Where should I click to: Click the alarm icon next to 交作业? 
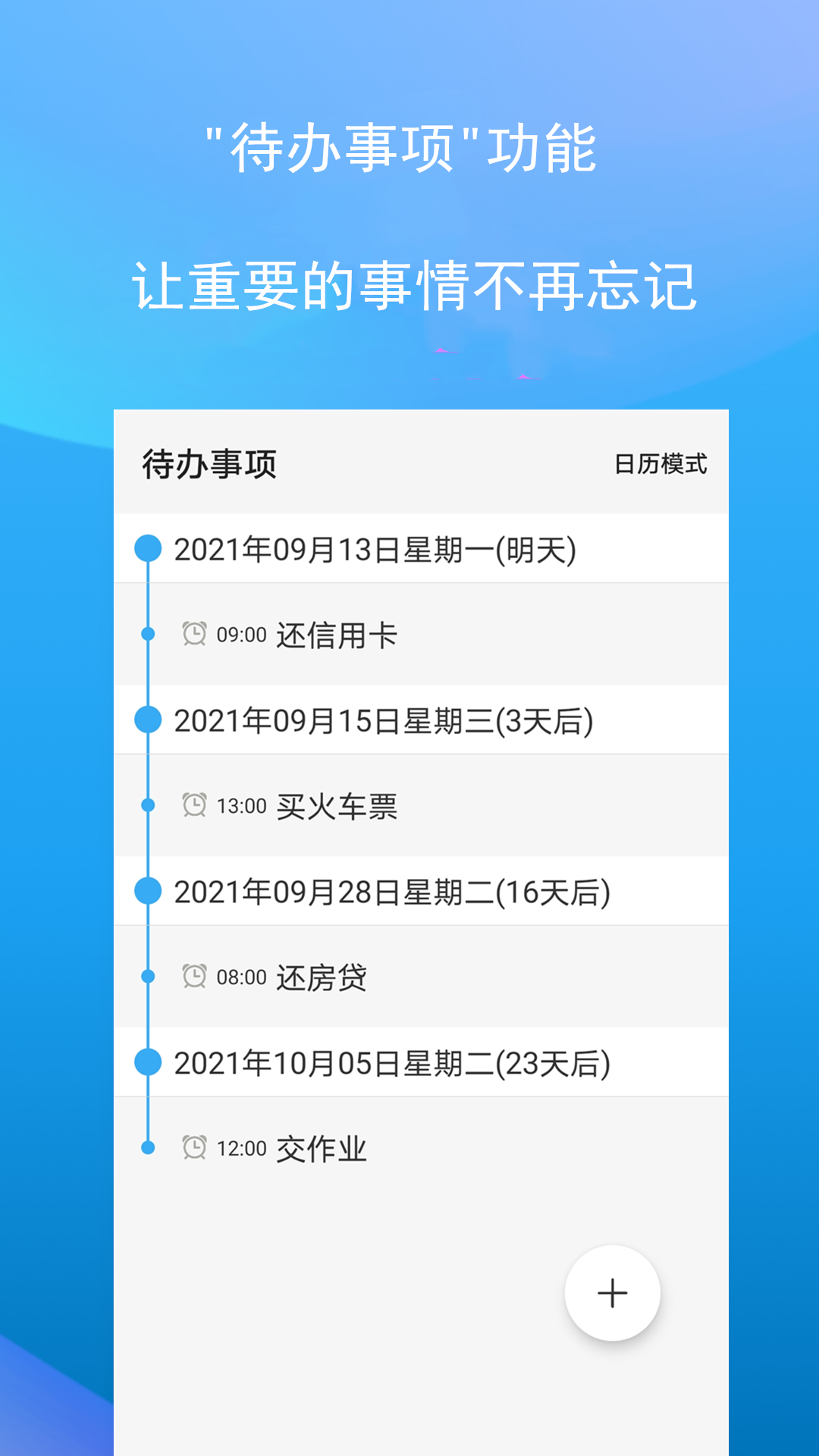click(195, 1147)
